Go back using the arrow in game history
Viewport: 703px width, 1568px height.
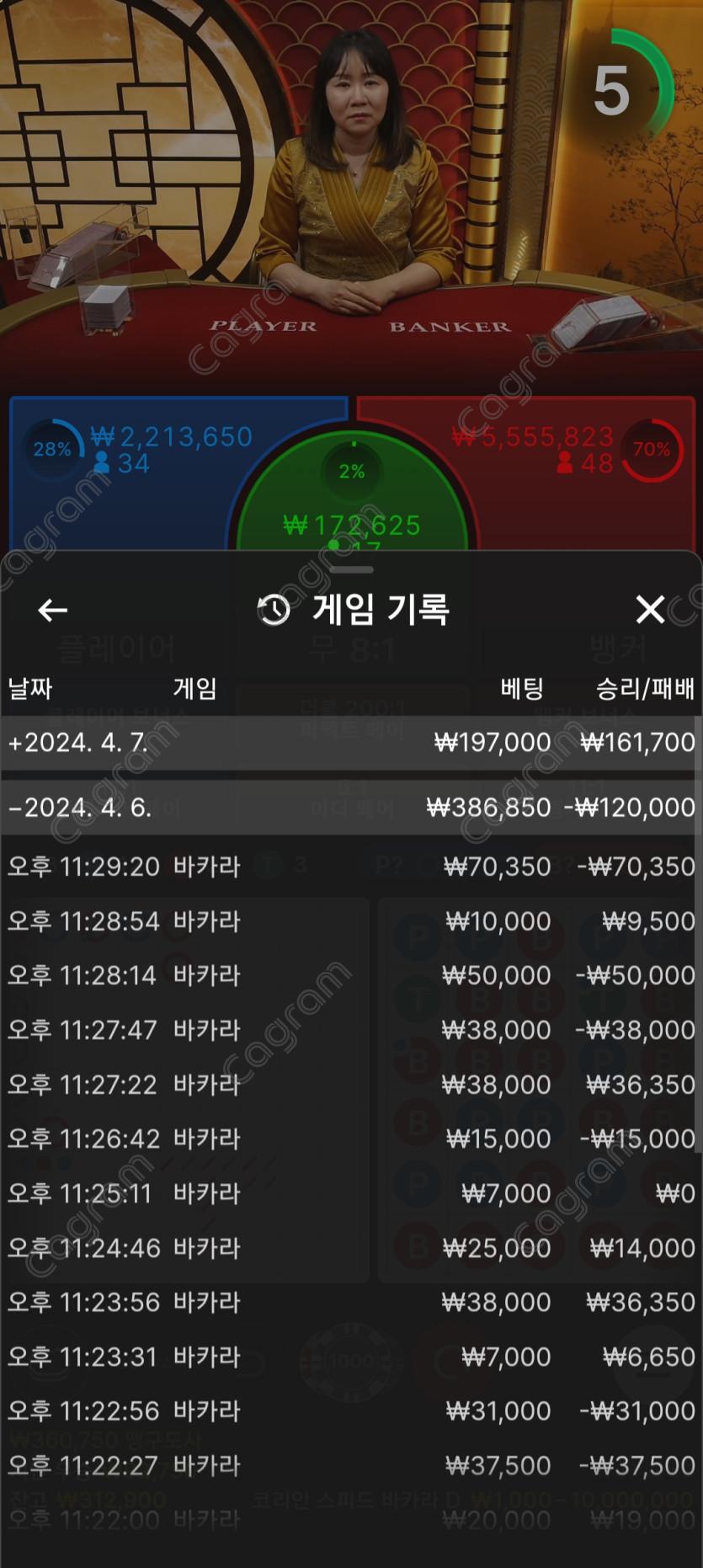coord(52,610)
